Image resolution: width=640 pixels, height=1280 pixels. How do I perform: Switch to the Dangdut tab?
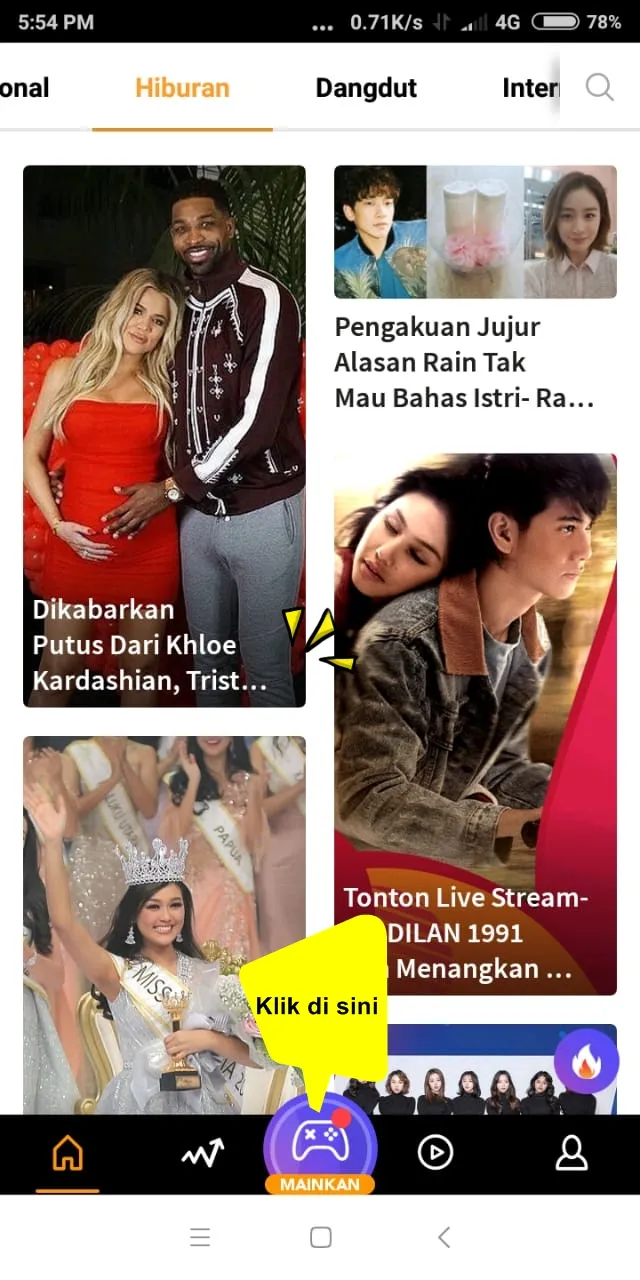tap(366, 88)
